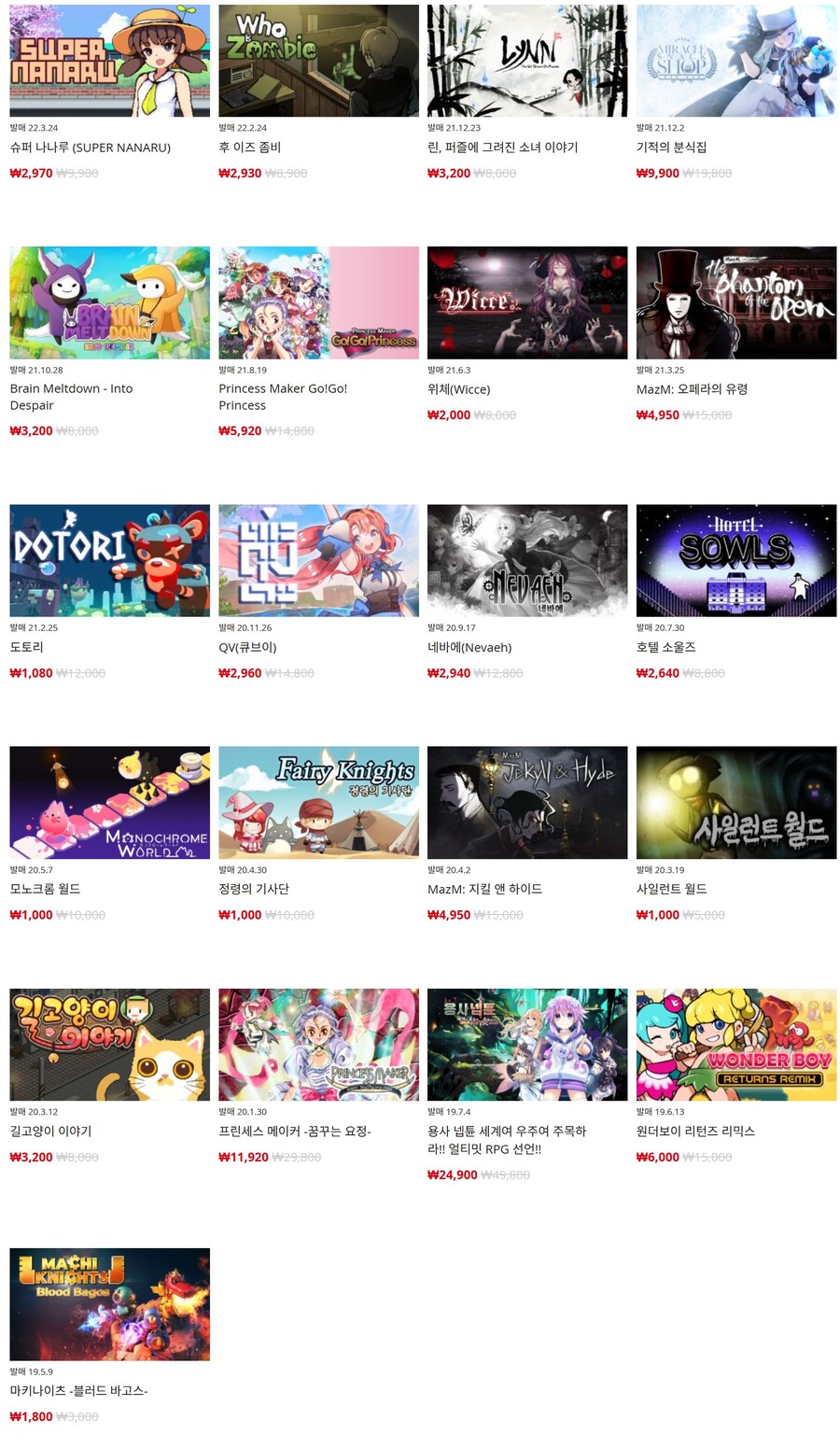This screenshot has width=840, height=1448.
Task: Select the 모노크롬 월드 game card
Action: 109,802
